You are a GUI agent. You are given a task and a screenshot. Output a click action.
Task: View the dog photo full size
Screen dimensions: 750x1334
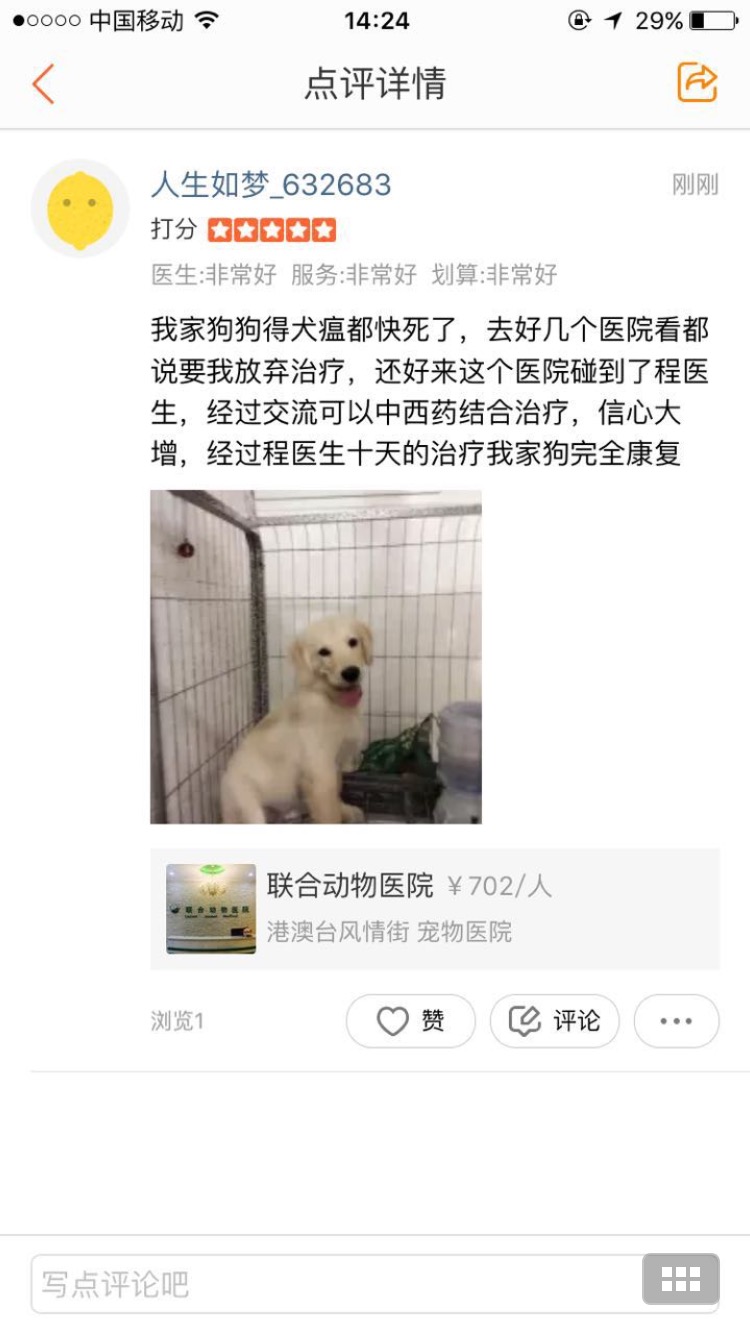click(x=316, y=657)
